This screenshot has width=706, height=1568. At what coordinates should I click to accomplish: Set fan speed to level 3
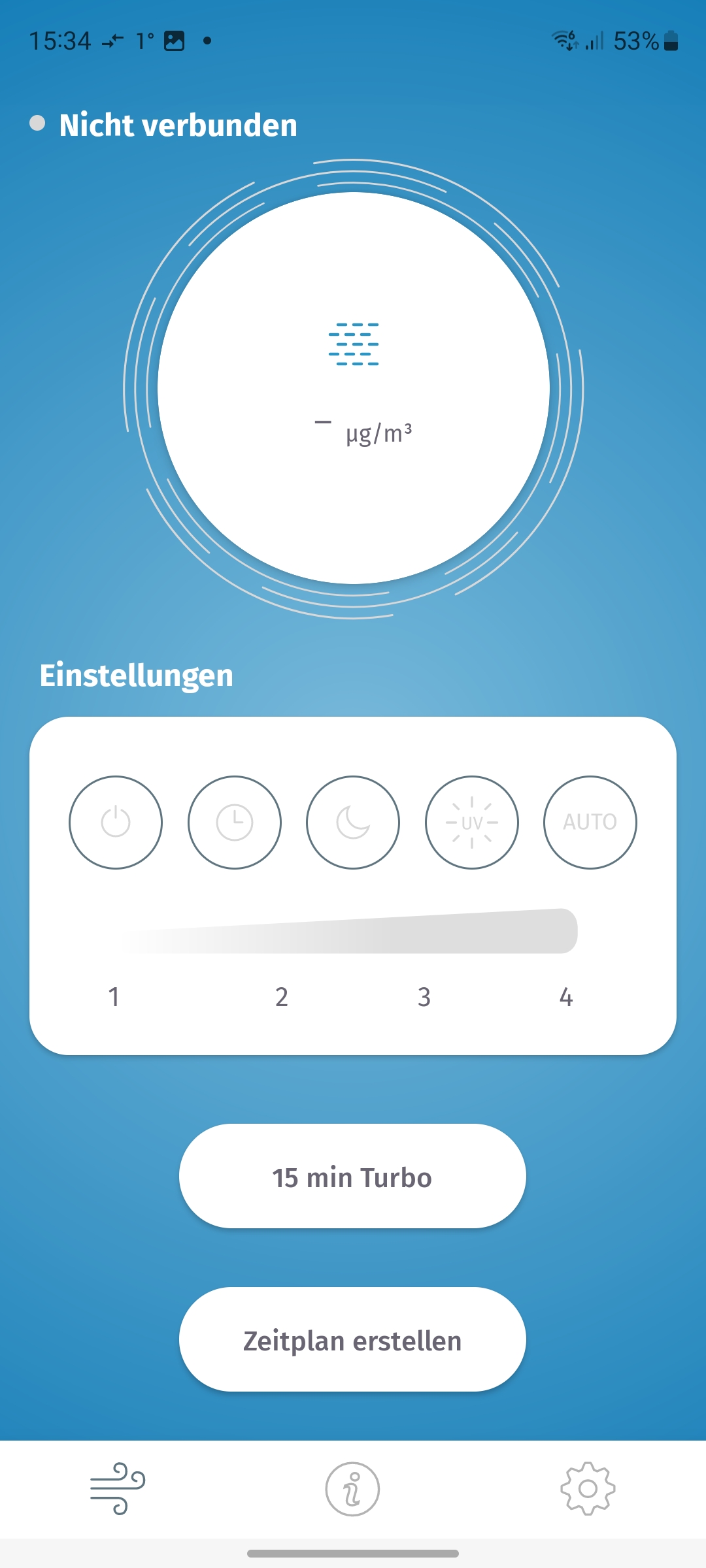(x=424, y=997)
